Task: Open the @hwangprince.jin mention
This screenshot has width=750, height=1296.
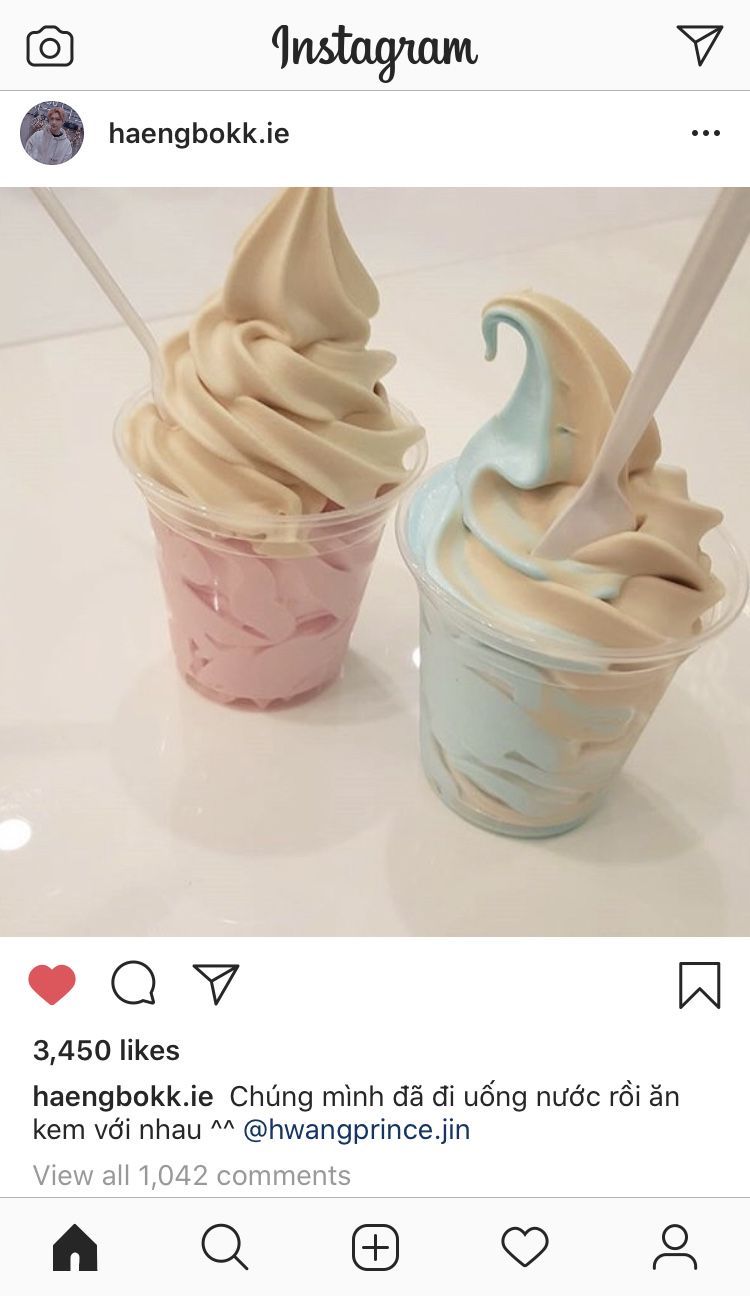Action: (x=357, y=1130)
